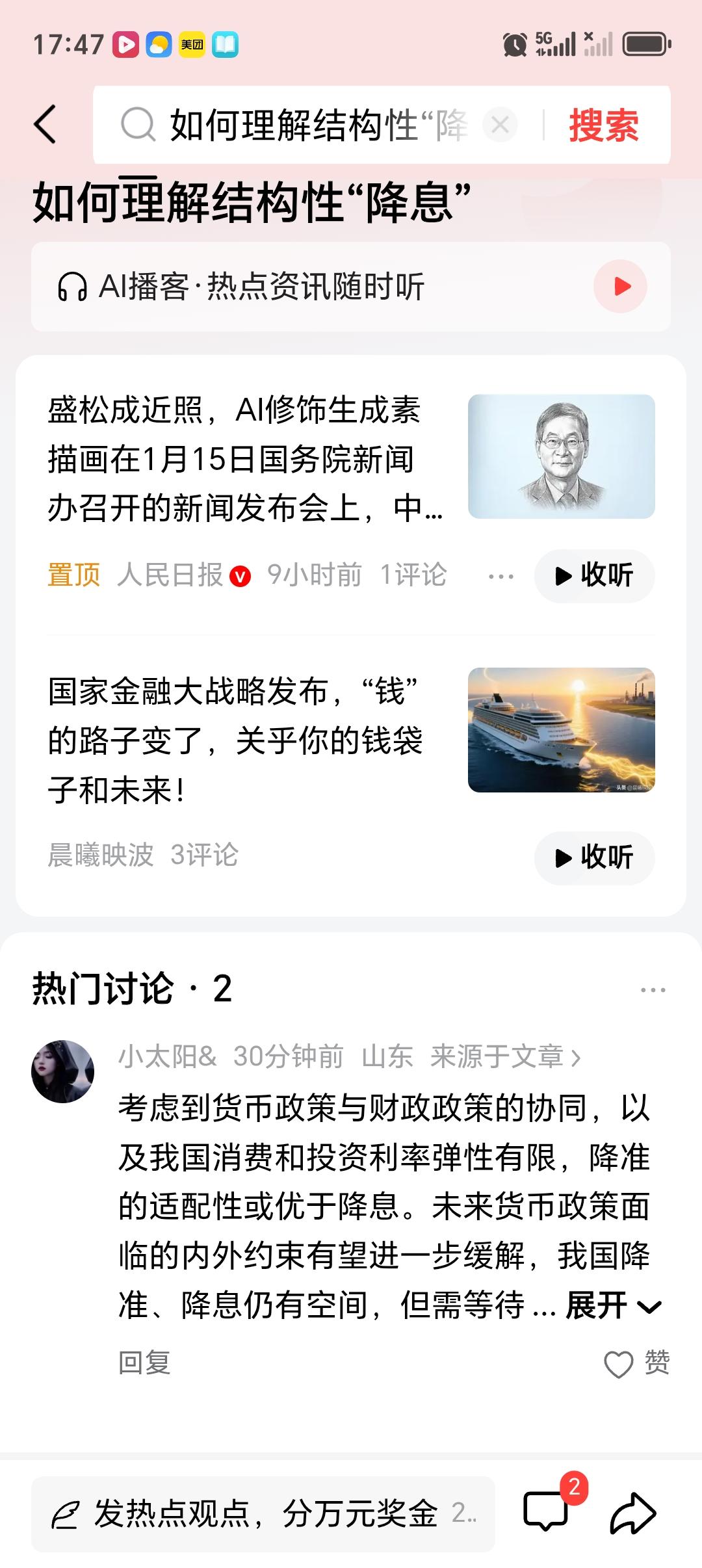
Task: Open the 盛松成近照 article from 人民日报
Action: [244, 459]
